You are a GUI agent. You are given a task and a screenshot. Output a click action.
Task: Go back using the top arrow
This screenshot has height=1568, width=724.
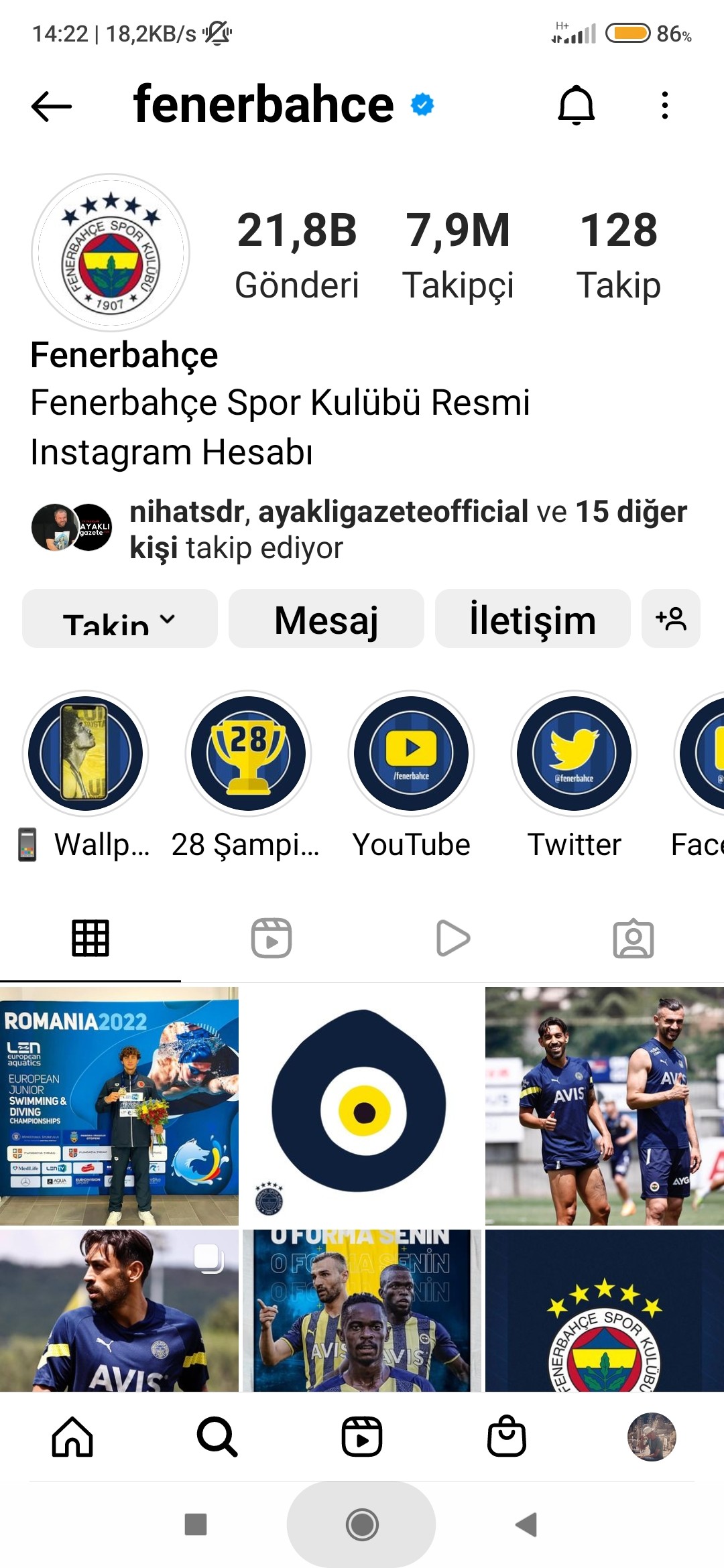pos(52,106)
